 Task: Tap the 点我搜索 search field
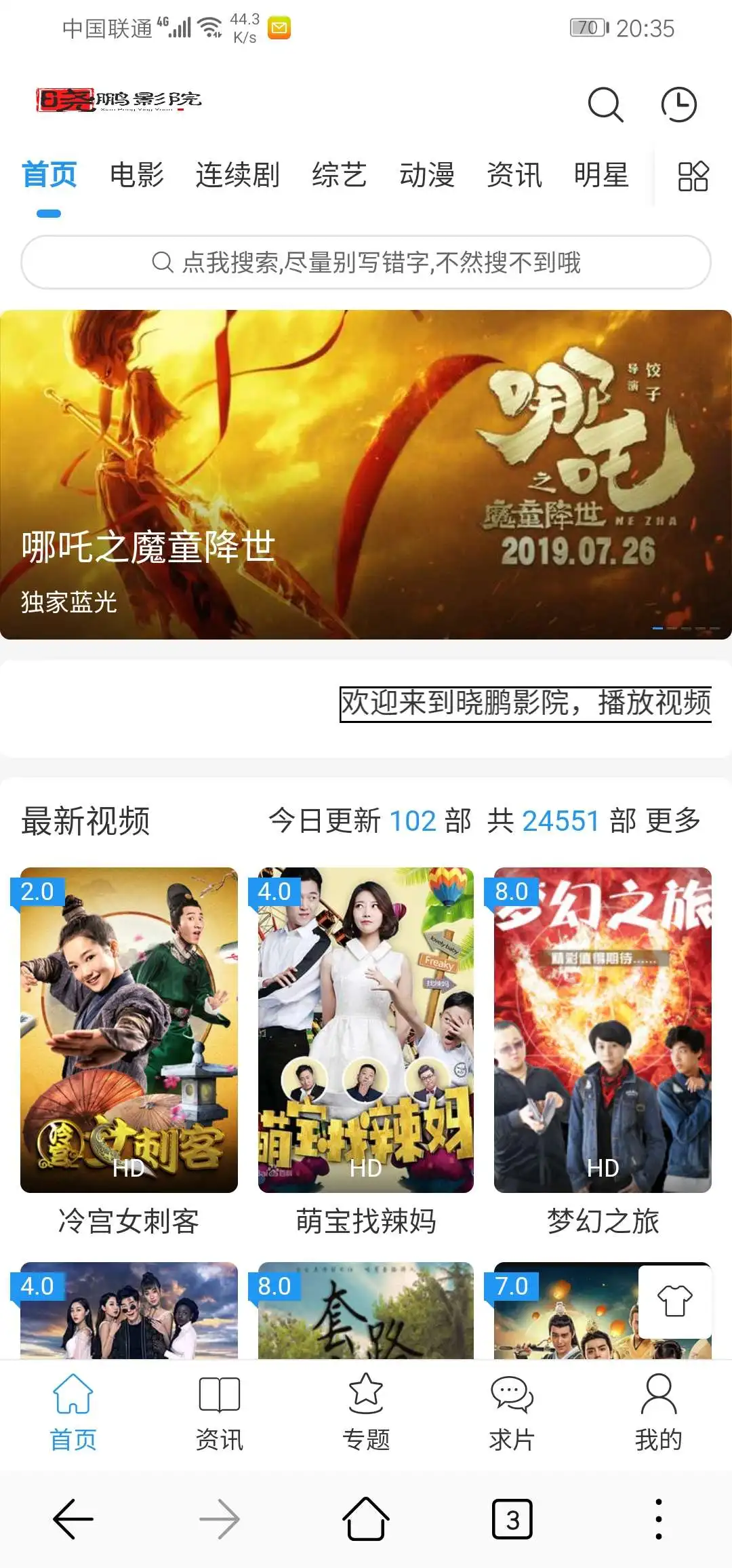pos(366,262)
